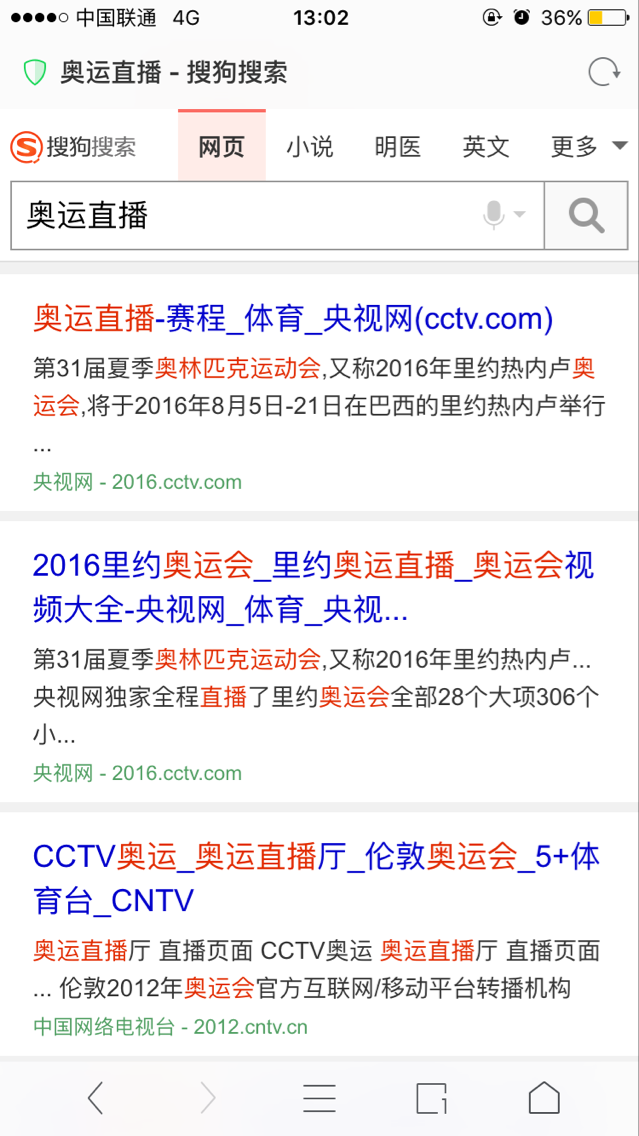Tap the 奥运直播 address bar title
This screenshot has width=639, height=1136.
point(174,72)
